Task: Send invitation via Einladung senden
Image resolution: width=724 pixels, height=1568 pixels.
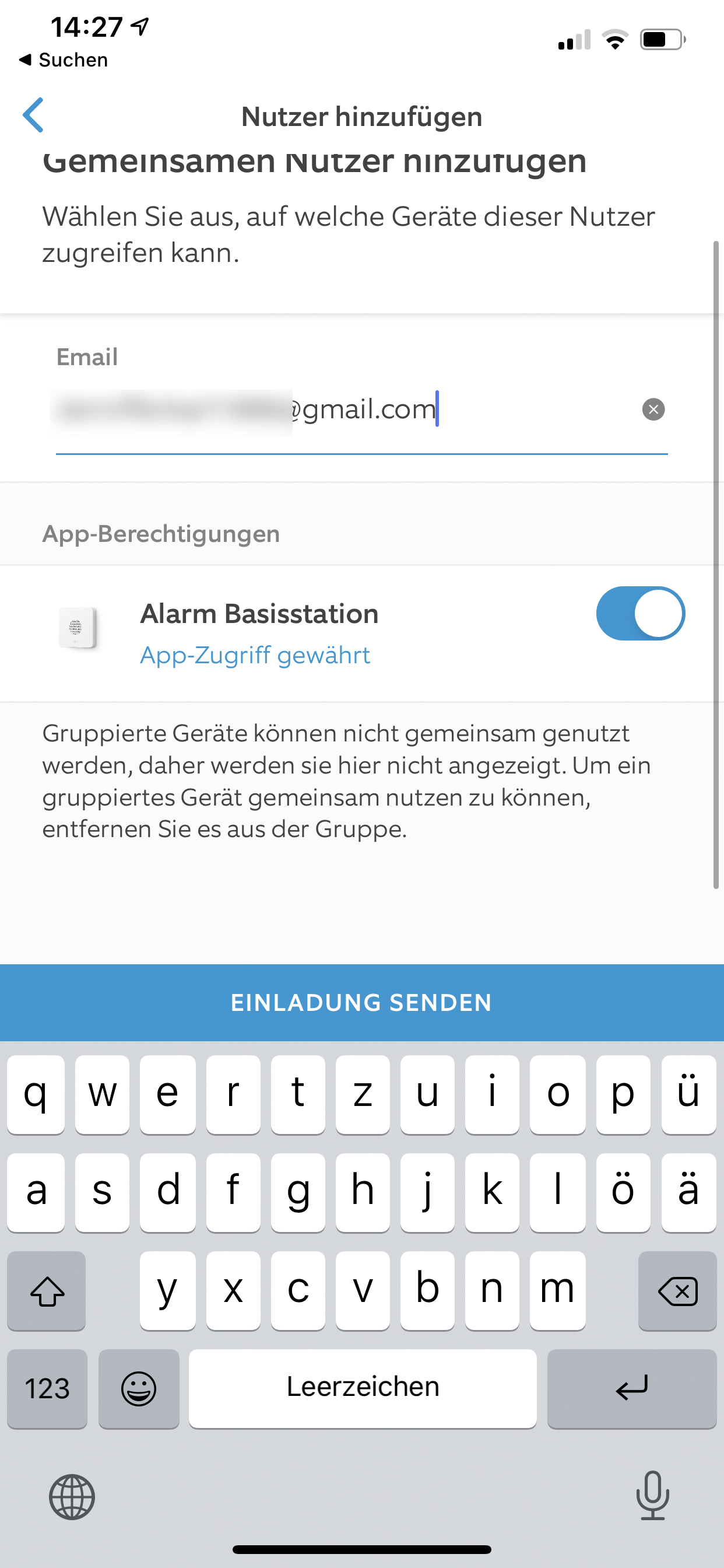Action: coord(361,1003)
